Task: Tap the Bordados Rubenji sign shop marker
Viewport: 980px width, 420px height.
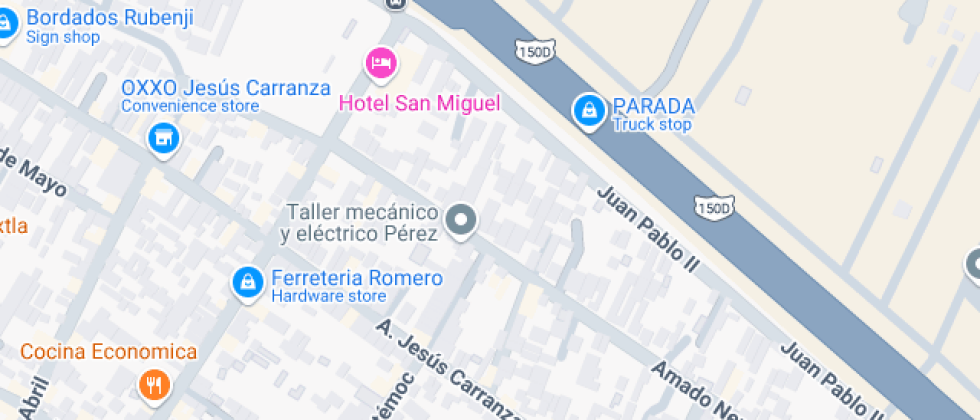Action: [6, 25]
